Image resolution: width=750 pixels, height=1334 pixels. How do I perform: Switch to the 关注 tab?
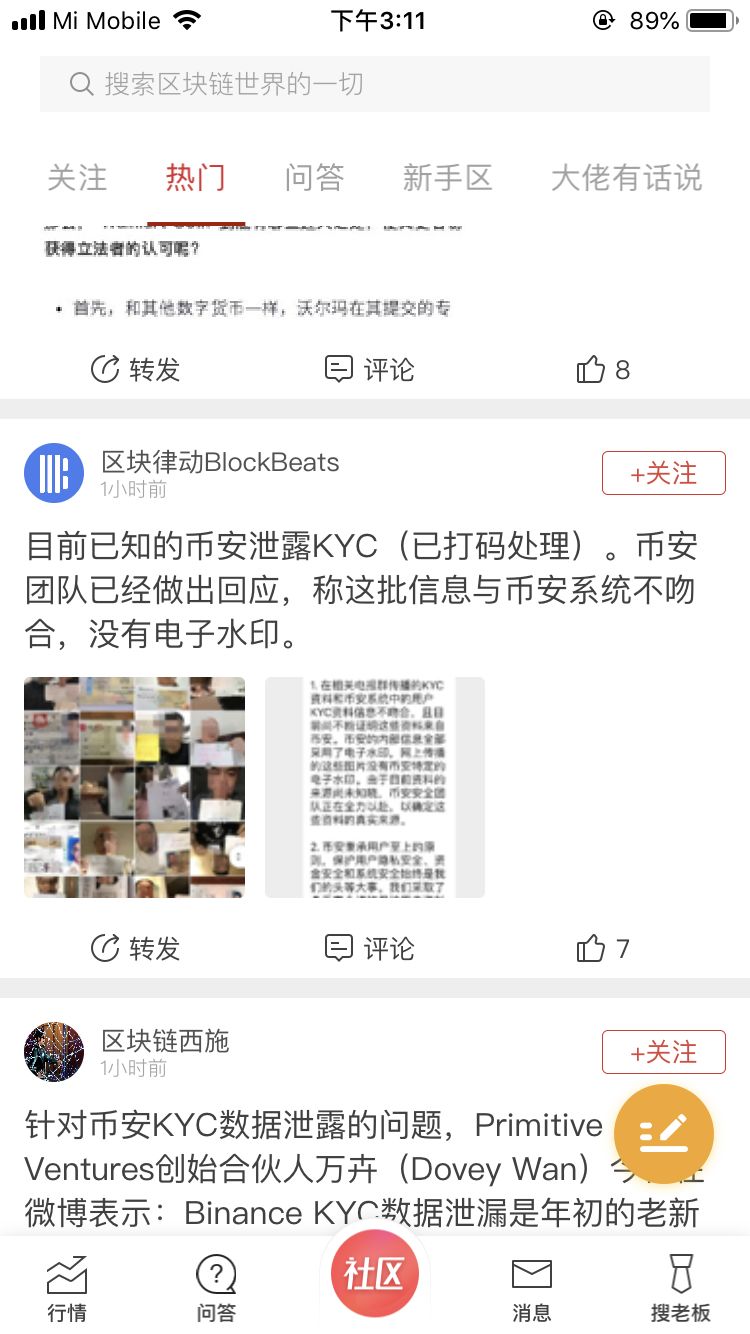point(77,178)
